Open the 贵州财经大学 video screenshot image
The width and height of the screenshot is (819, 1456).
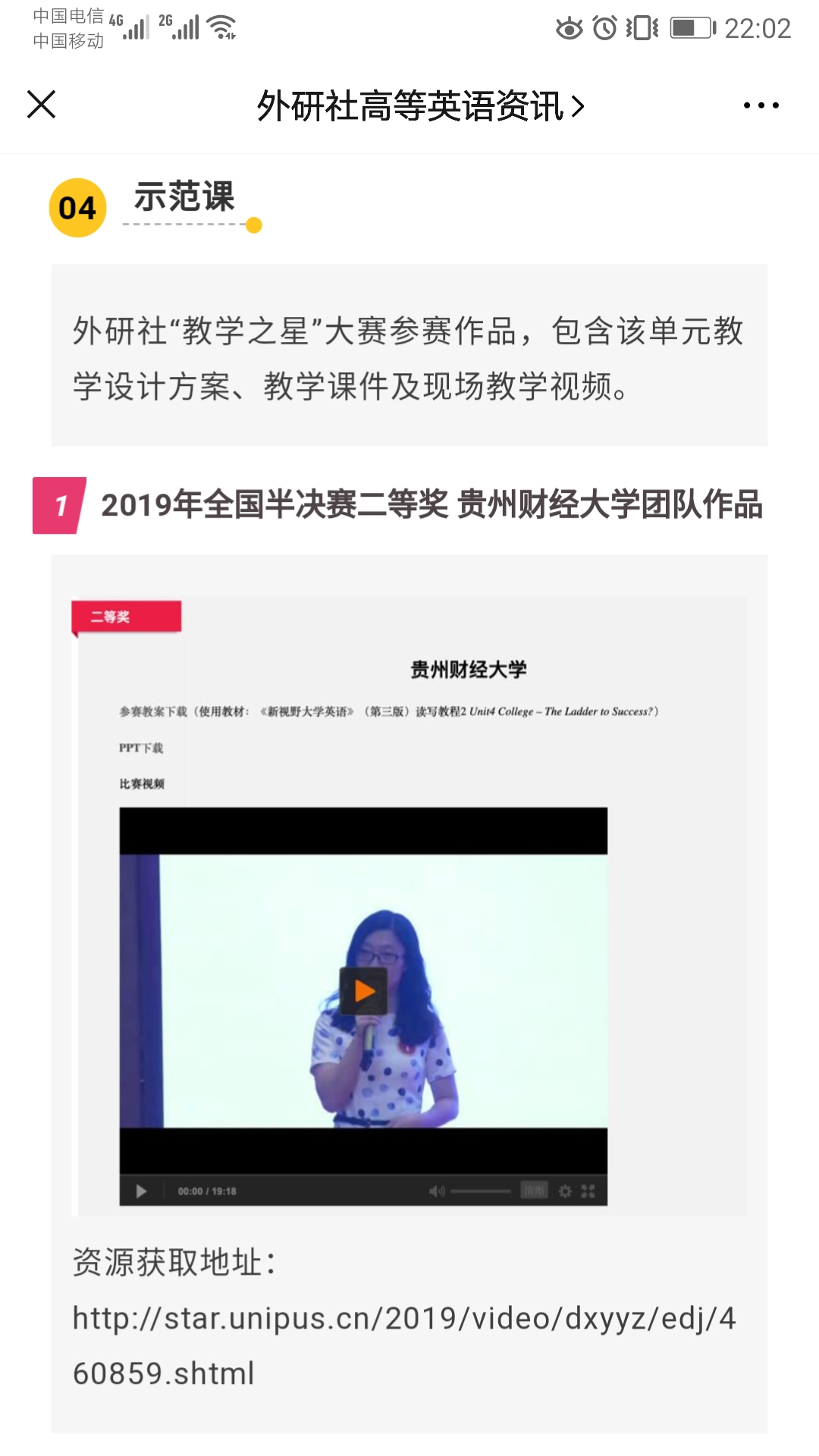pos(409,906)
